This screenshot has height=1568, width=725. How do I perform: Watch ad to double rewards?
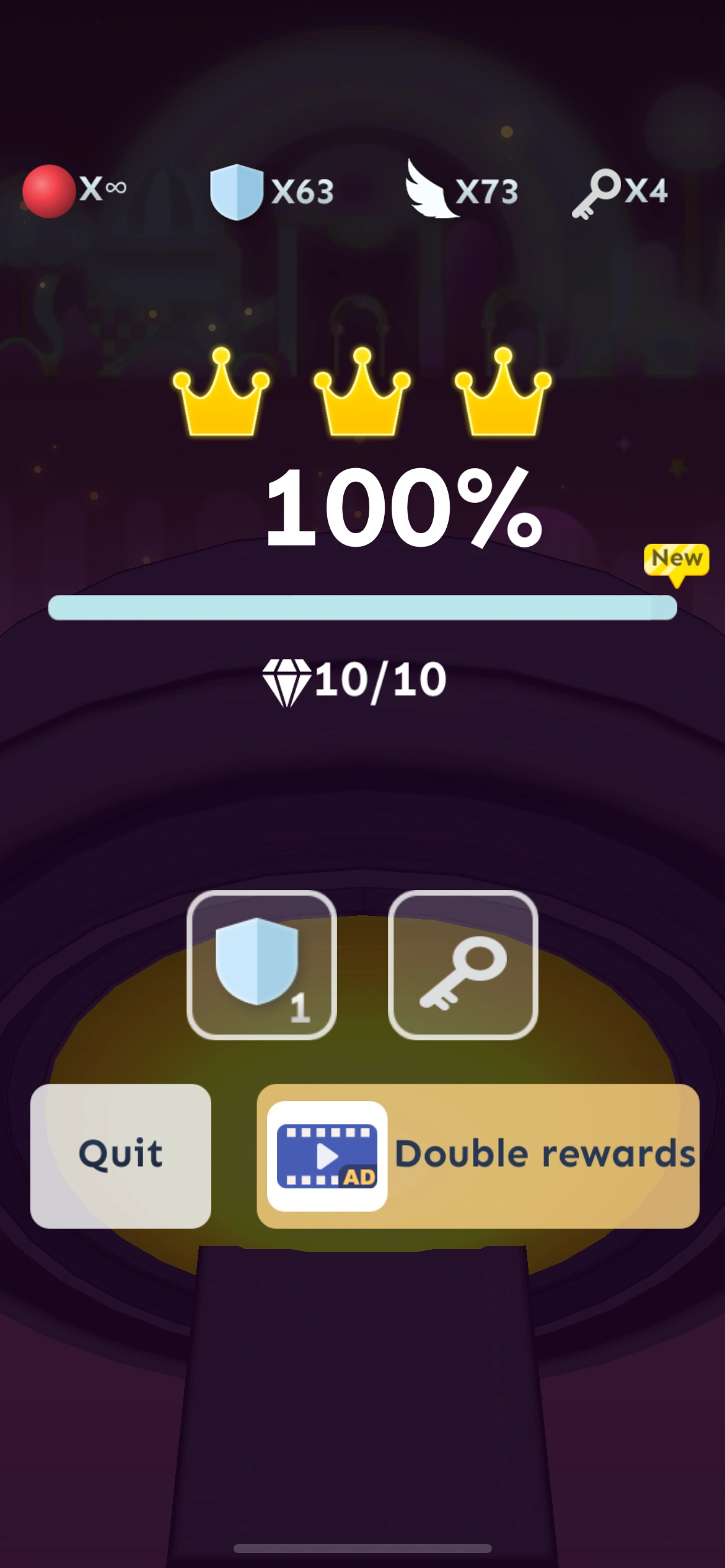478,1156
